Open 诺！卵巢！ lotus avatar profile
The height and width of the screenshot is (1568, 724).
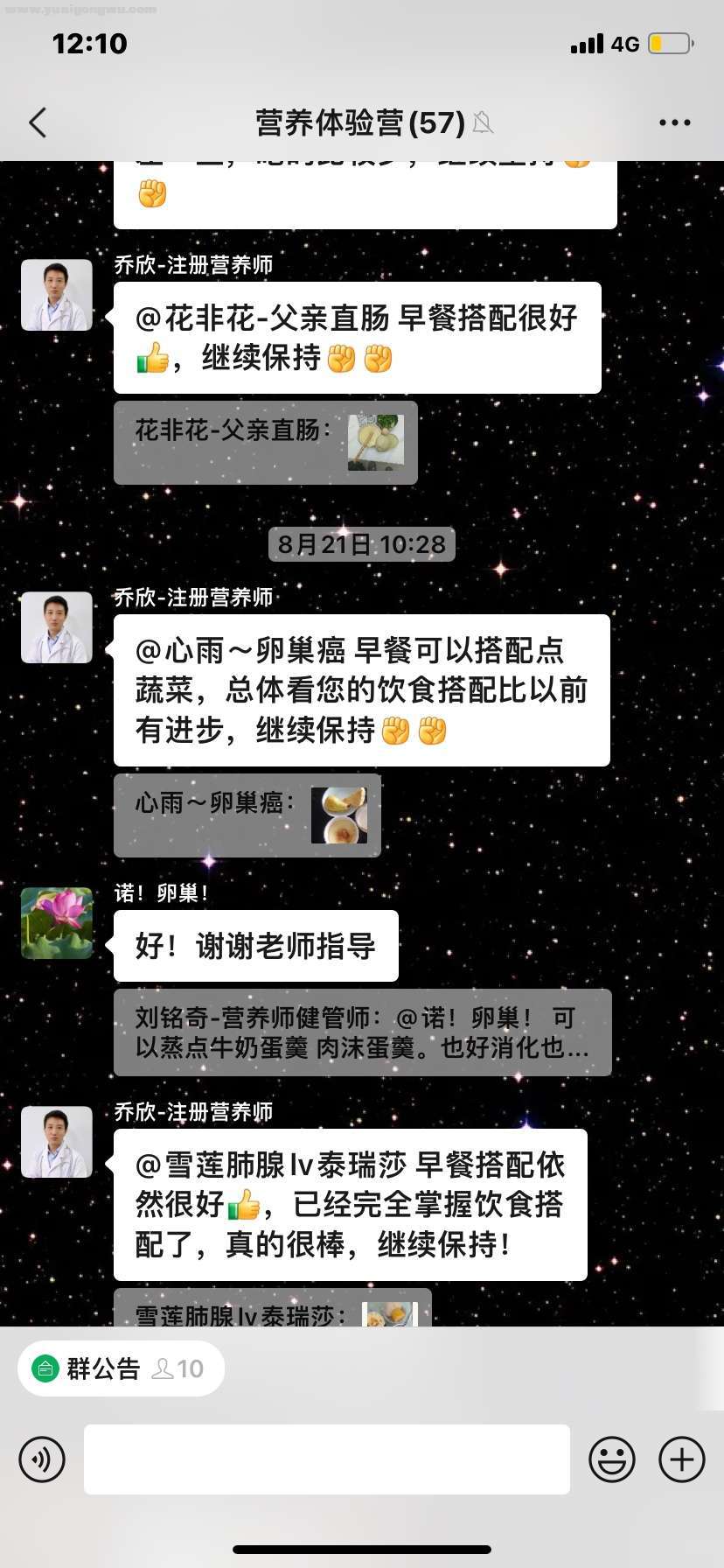click(57, 923)
